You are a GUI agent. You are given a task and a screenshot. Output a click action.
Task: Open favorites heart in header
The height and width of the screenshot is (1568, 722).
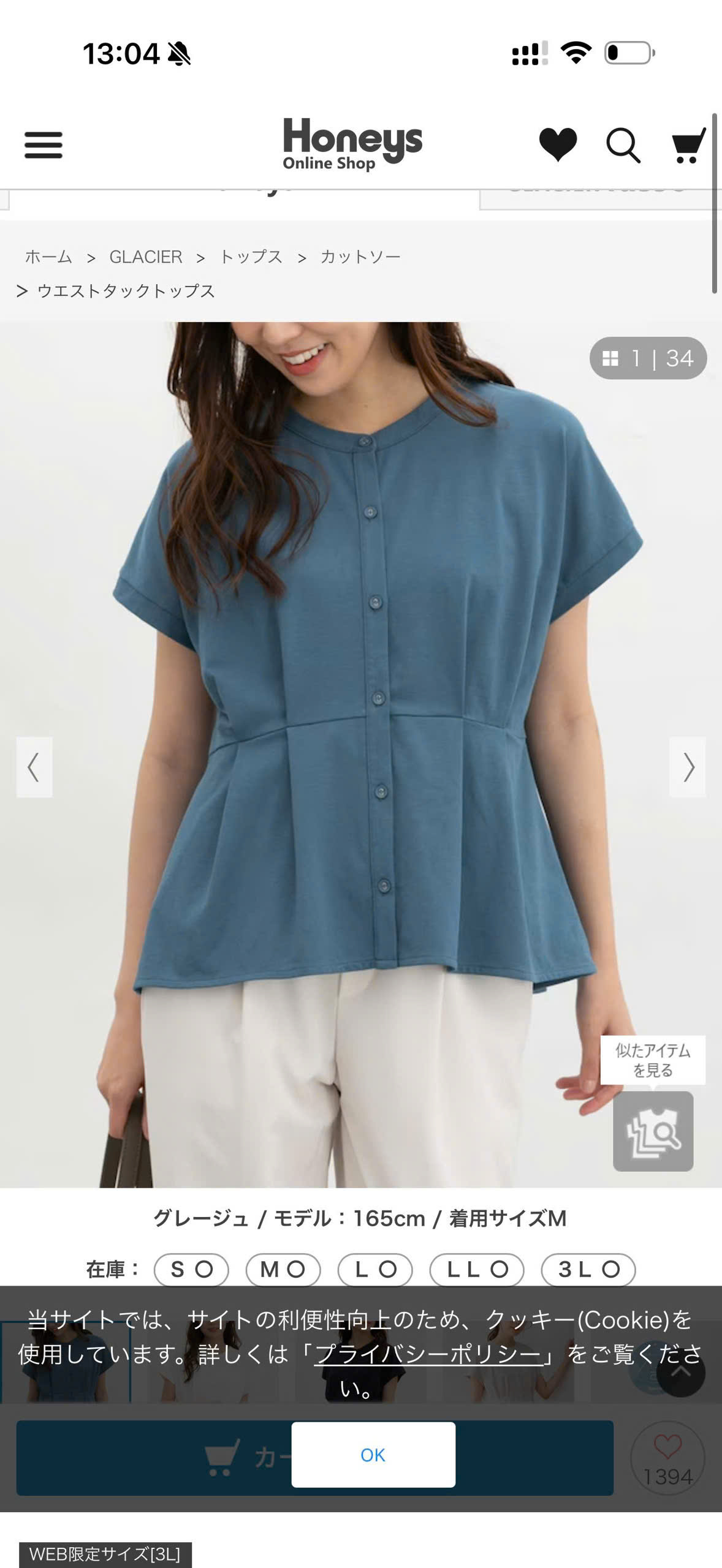point(558,145)
